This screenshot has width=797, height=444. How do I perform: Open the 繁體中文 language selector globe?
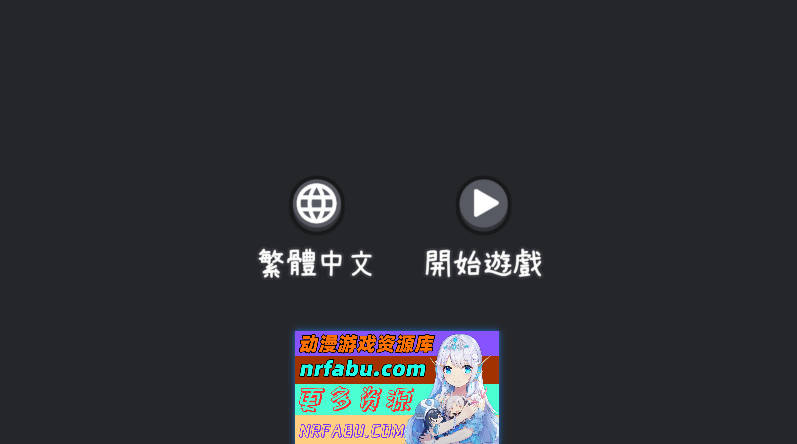tap(317, 204)
